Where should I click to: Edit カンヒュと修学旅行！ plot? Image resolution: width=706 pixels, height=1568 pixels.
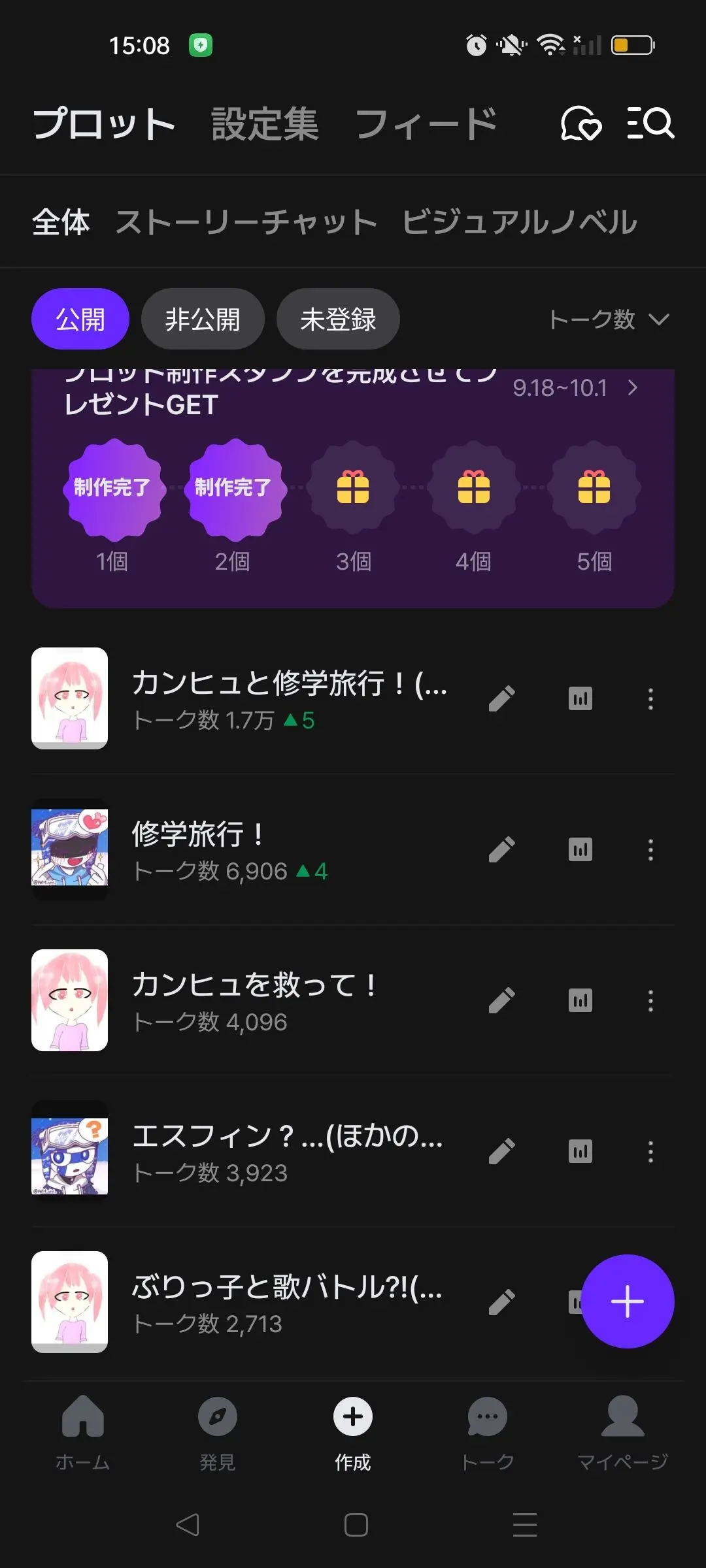501,698
